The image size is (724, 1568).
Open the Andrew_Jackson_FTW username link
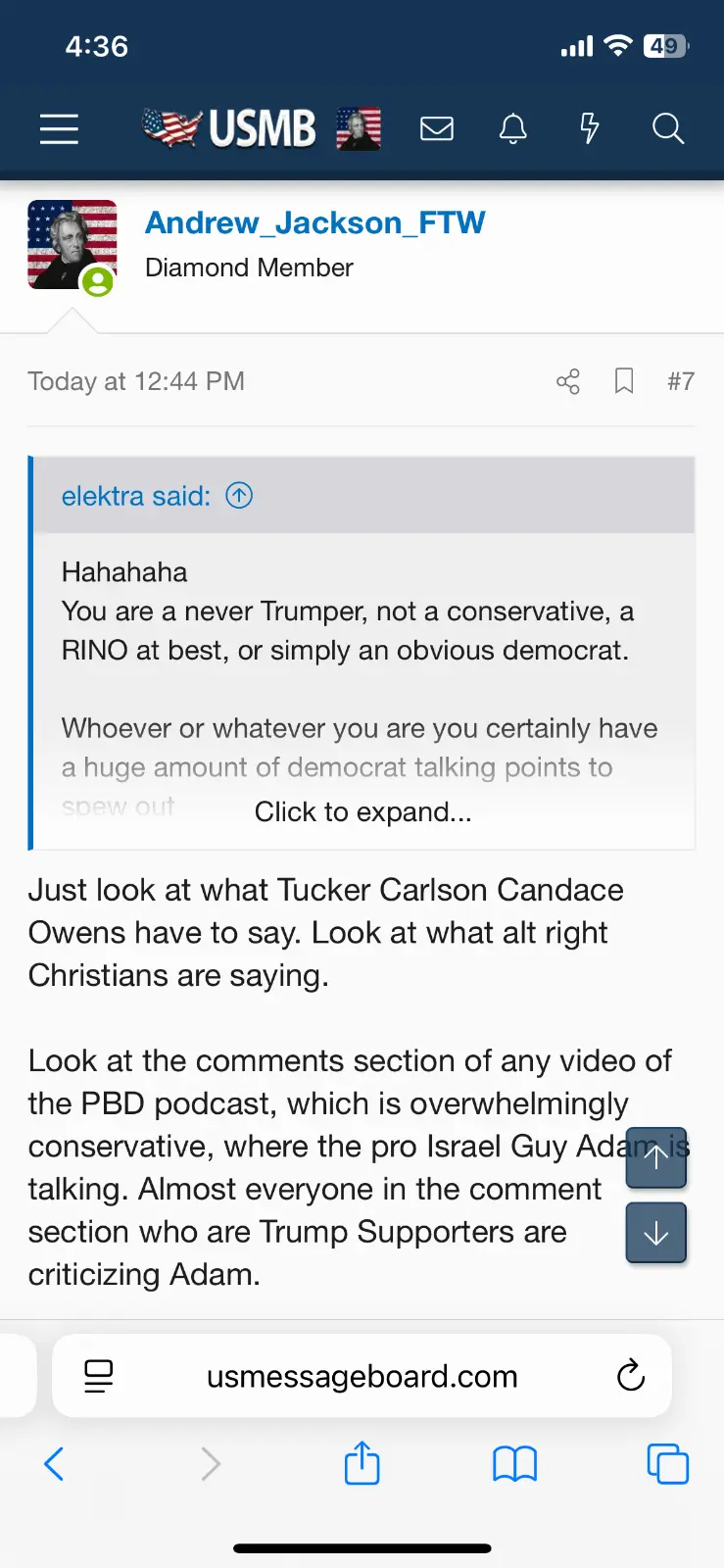pyautogui.click(x=314, y=222)
